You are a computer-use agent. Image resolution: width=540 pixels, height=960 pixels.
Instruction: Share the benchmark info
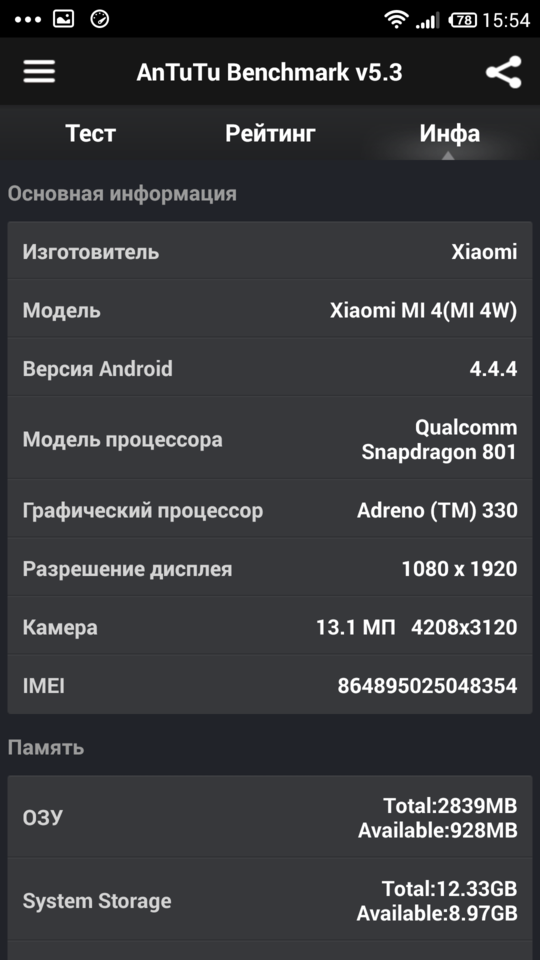coord(503,72)
